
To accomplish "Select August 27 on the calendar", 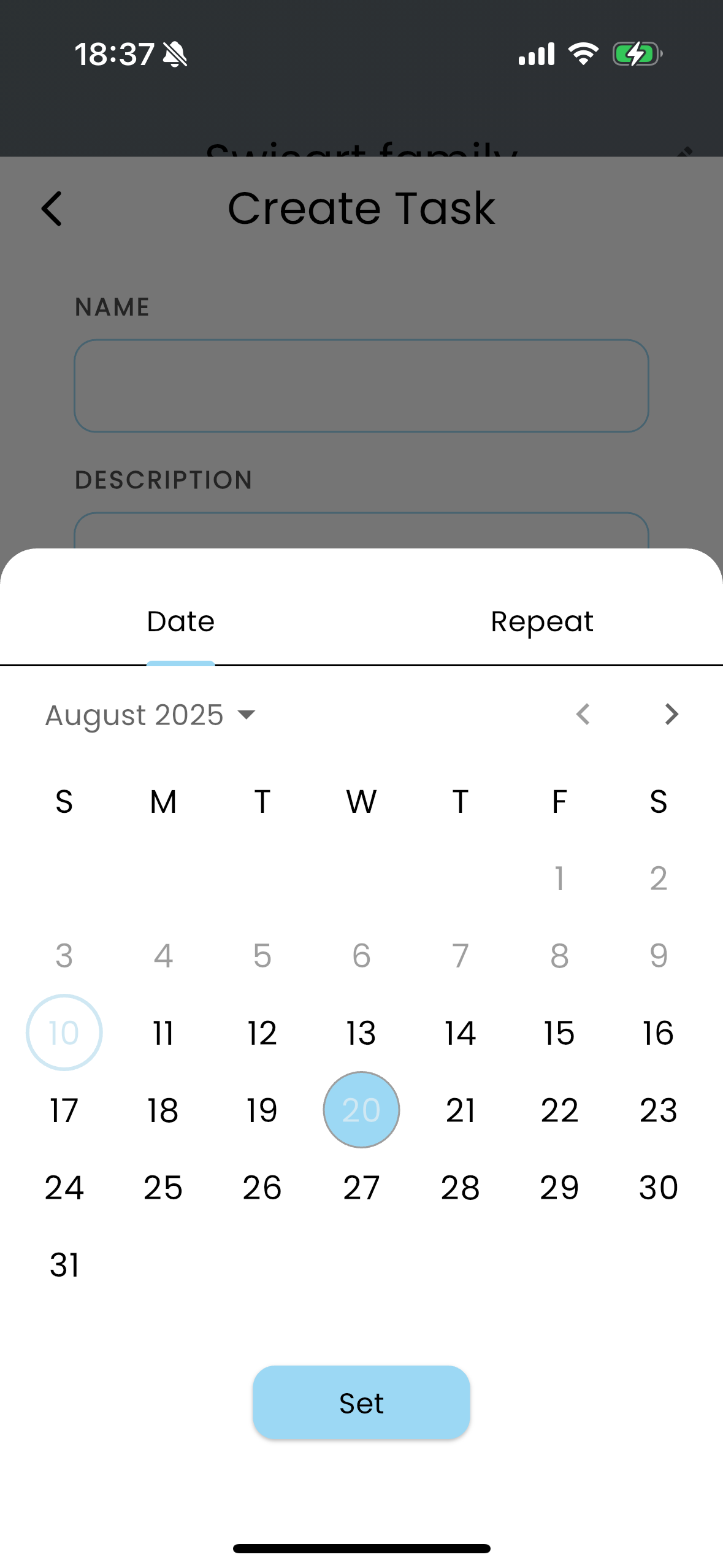I will pyautogui.click(x=361, y=1187).
